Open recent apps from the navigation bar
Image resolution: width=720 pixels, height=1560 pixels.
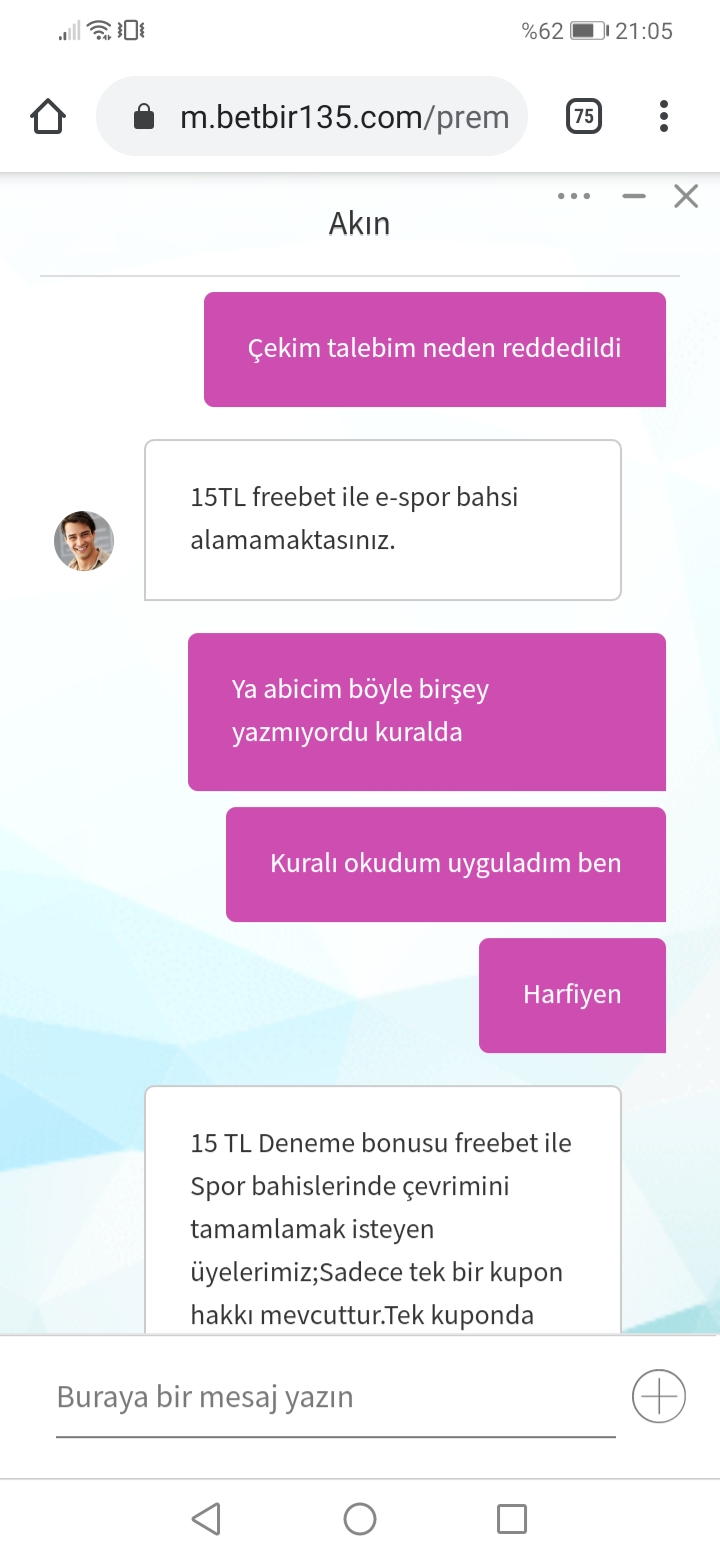(512, 1519)
